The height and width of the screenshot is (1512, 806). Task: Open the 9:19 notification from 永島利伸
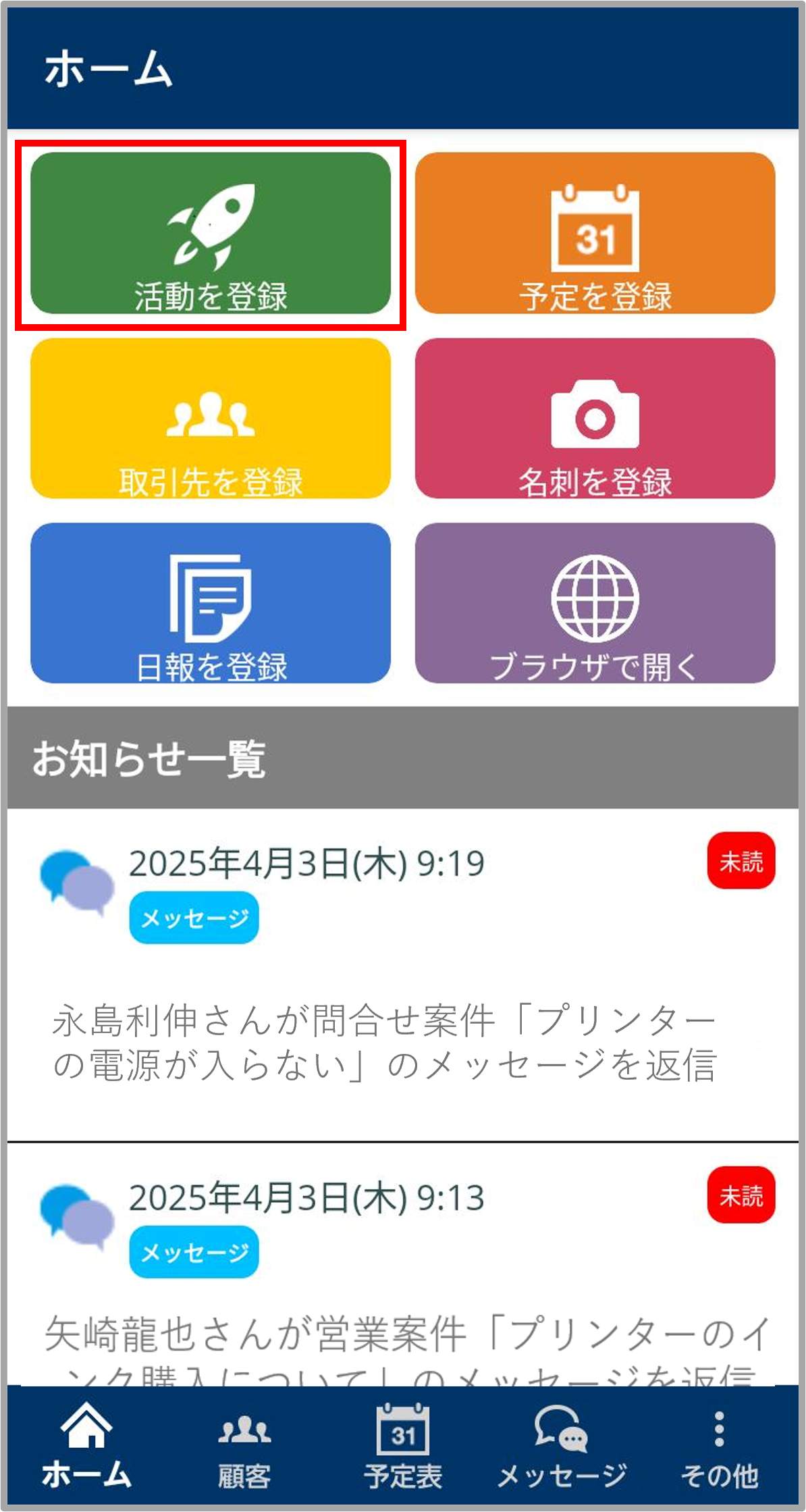click(403, 975)
